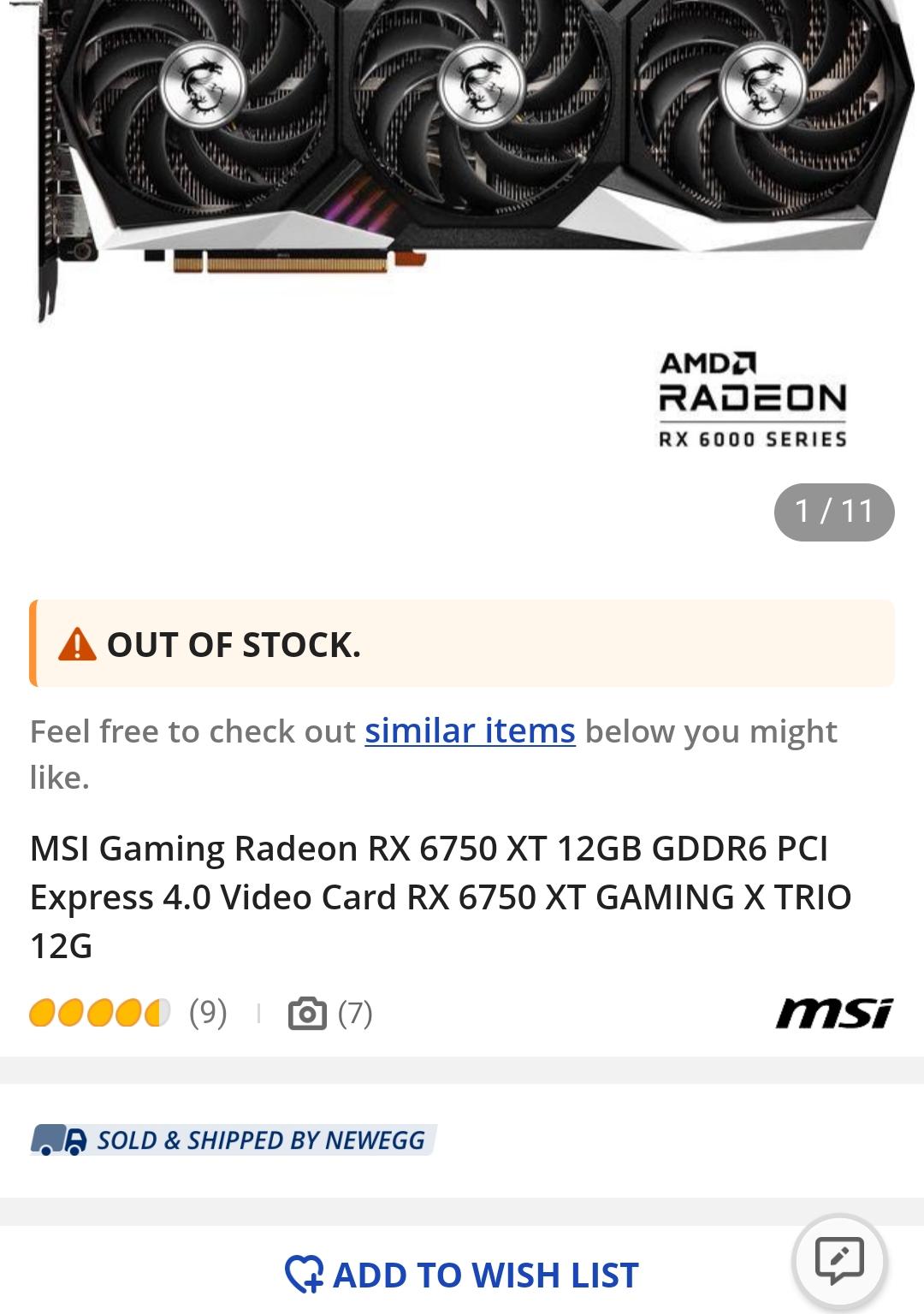This screenshot has width=924, height=1314.
Task: Select the AMD Radeon RX 6000 Series badge
Action: [x=753, y=400]
